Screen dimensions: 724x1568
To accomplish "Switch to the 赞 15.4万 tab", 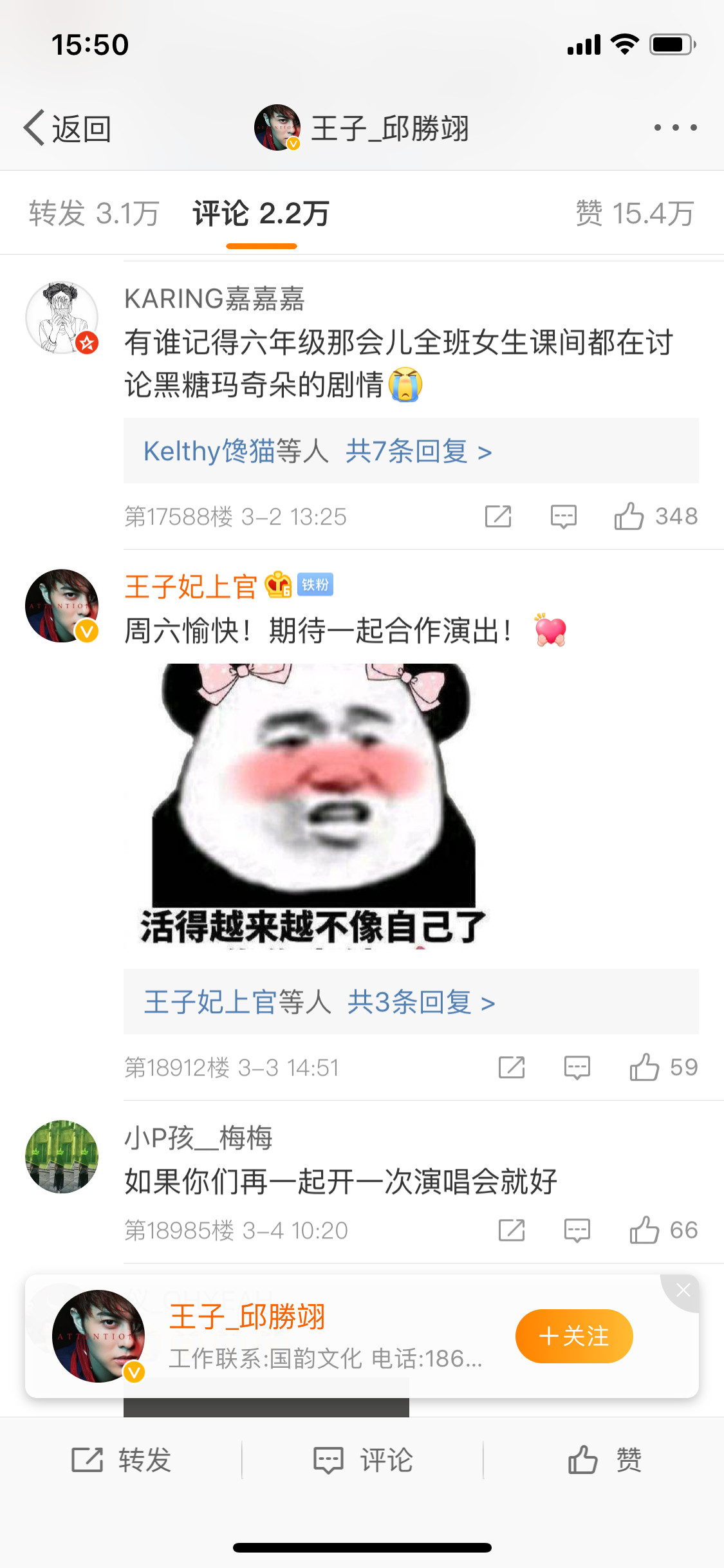I will 634,213.
